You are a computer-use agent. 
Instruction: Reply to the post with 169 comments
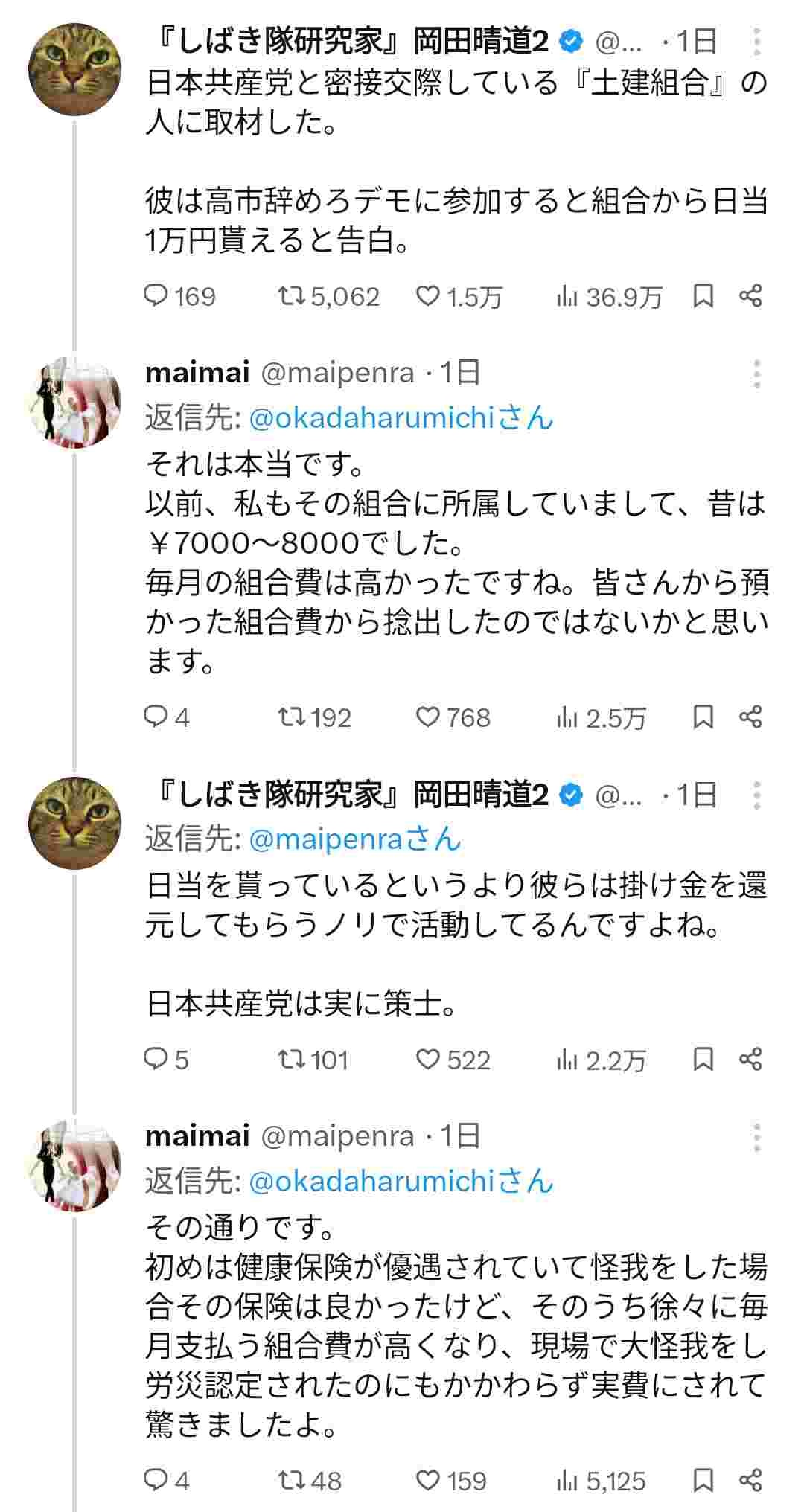click(156, 297)
